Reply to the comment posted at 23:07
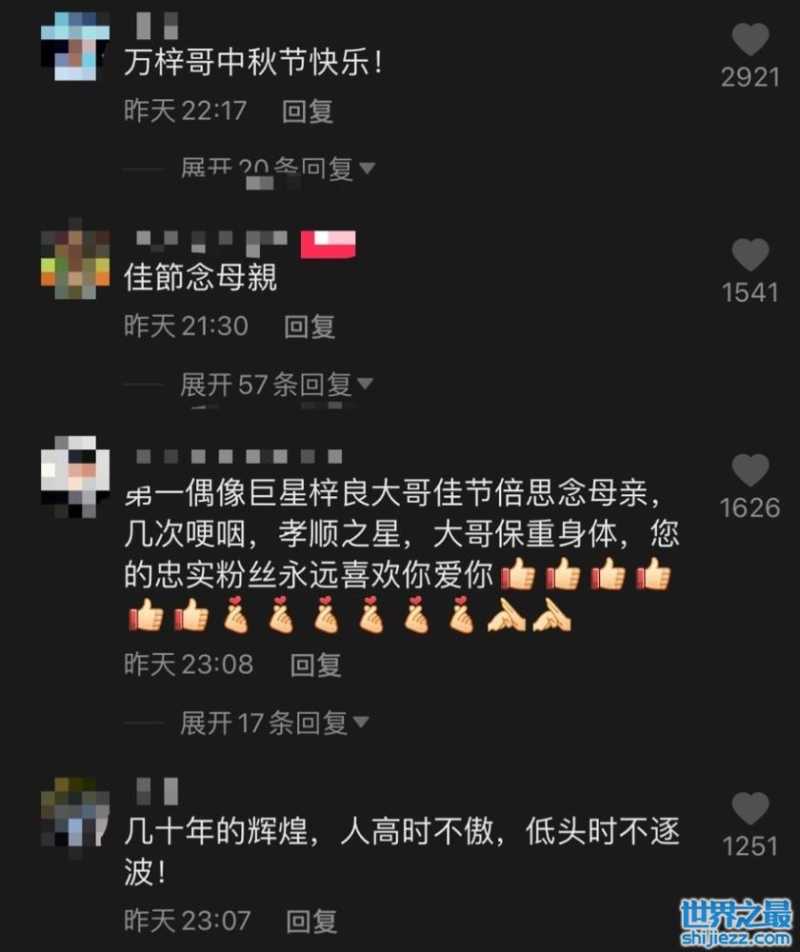 (x=312, y=920)
